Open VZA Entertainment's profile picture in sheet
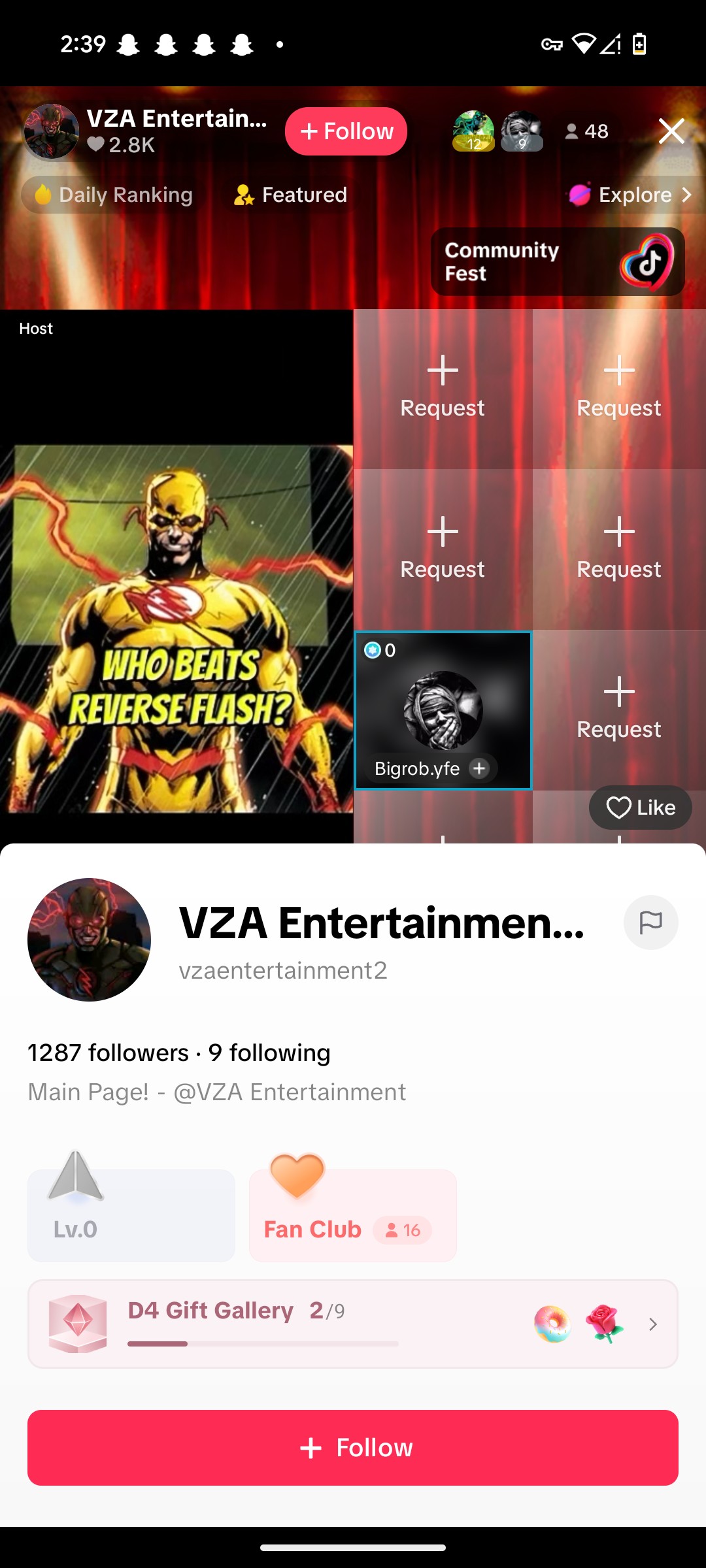The width and height of the screenshot is (706, 1568). [x=89, y=939]
